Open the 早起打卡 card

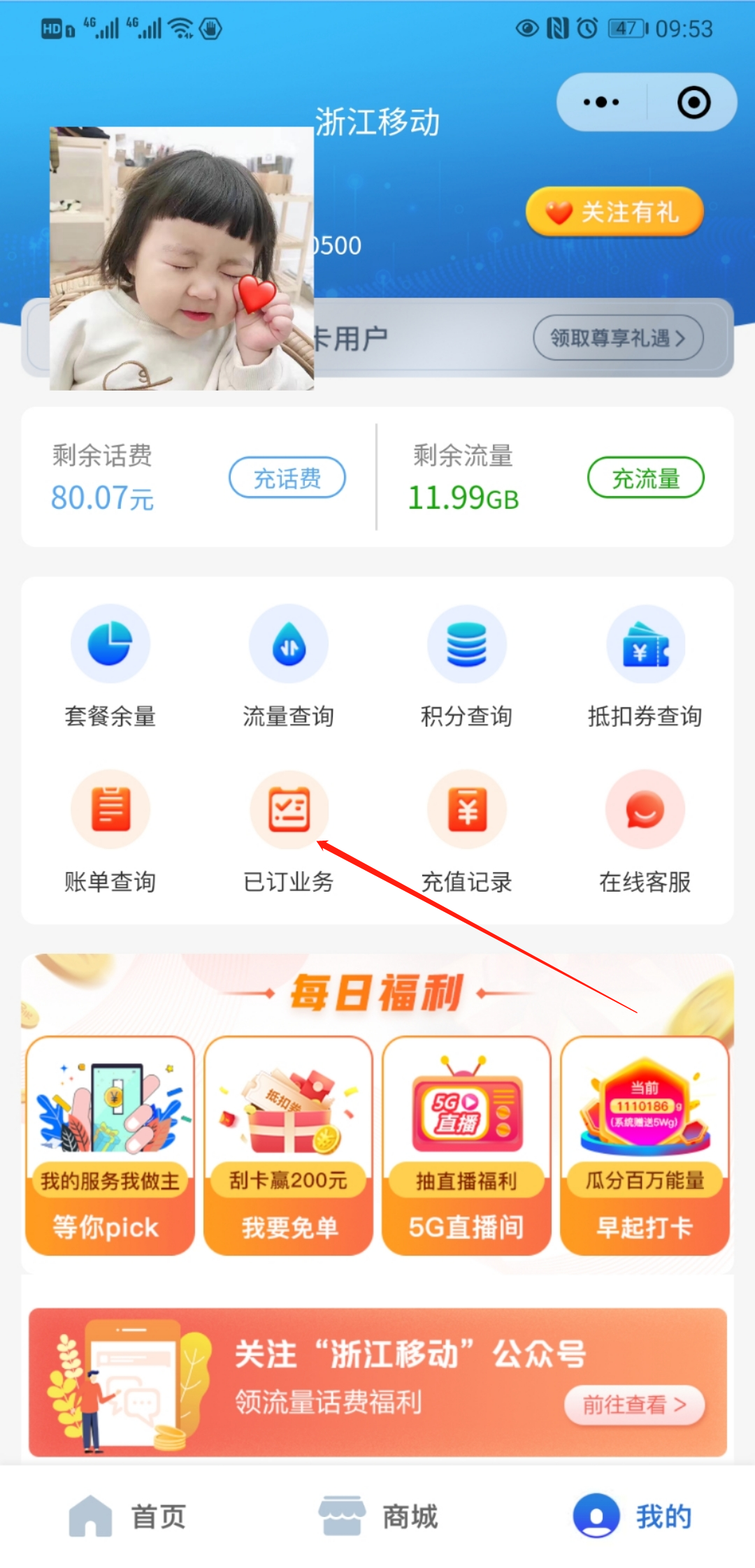pyautogui.click(x=645, y=1146)
